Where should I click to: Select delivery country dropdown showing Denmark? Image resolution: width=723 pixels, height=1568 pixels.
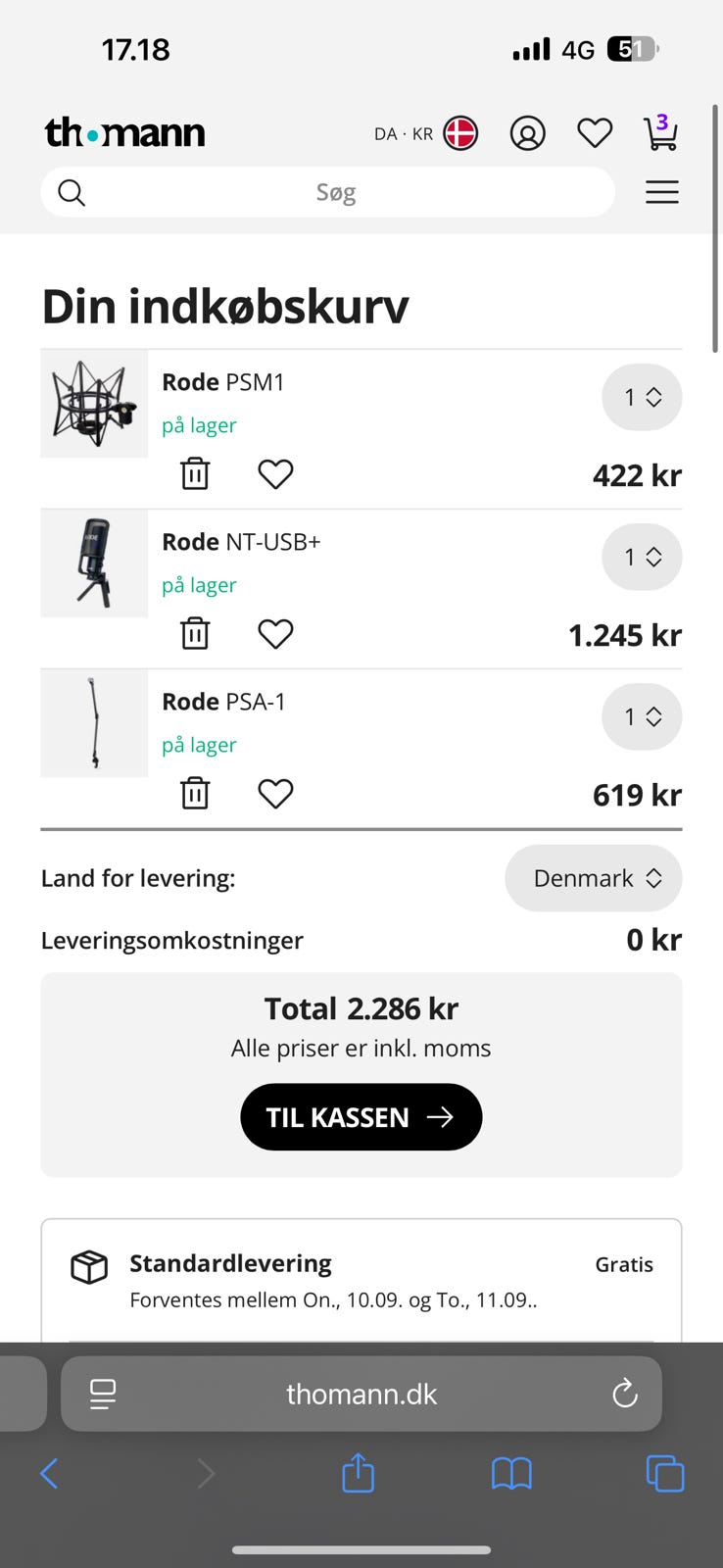(x=594, y=878)
